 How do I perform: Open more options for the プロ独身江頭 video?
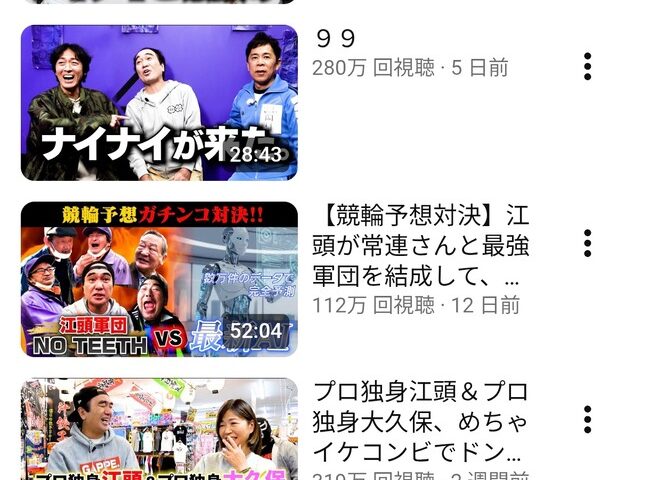coord(587,419)
